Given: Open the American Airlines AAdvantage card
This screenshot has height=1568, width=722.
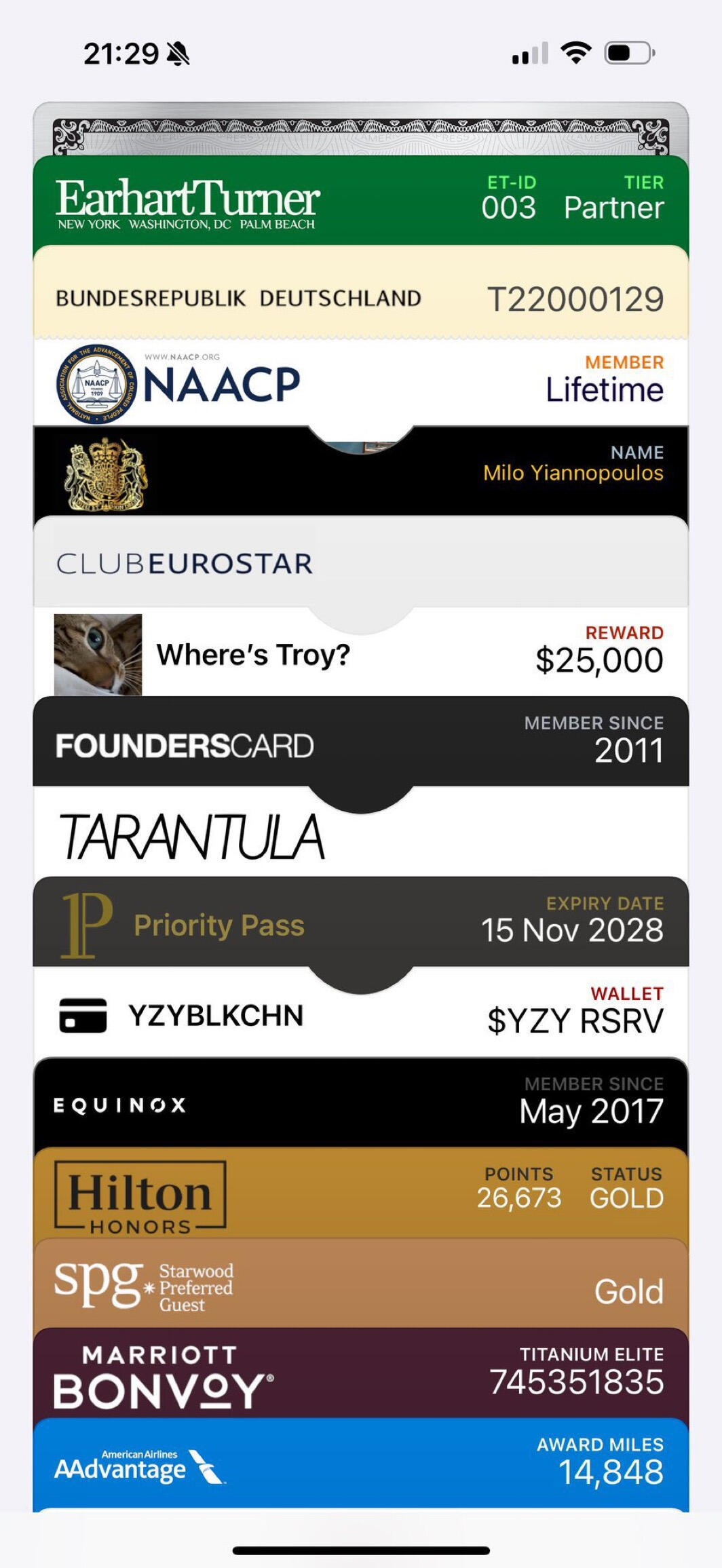Looking at the screenshot, I should [x=360, y=1467].
